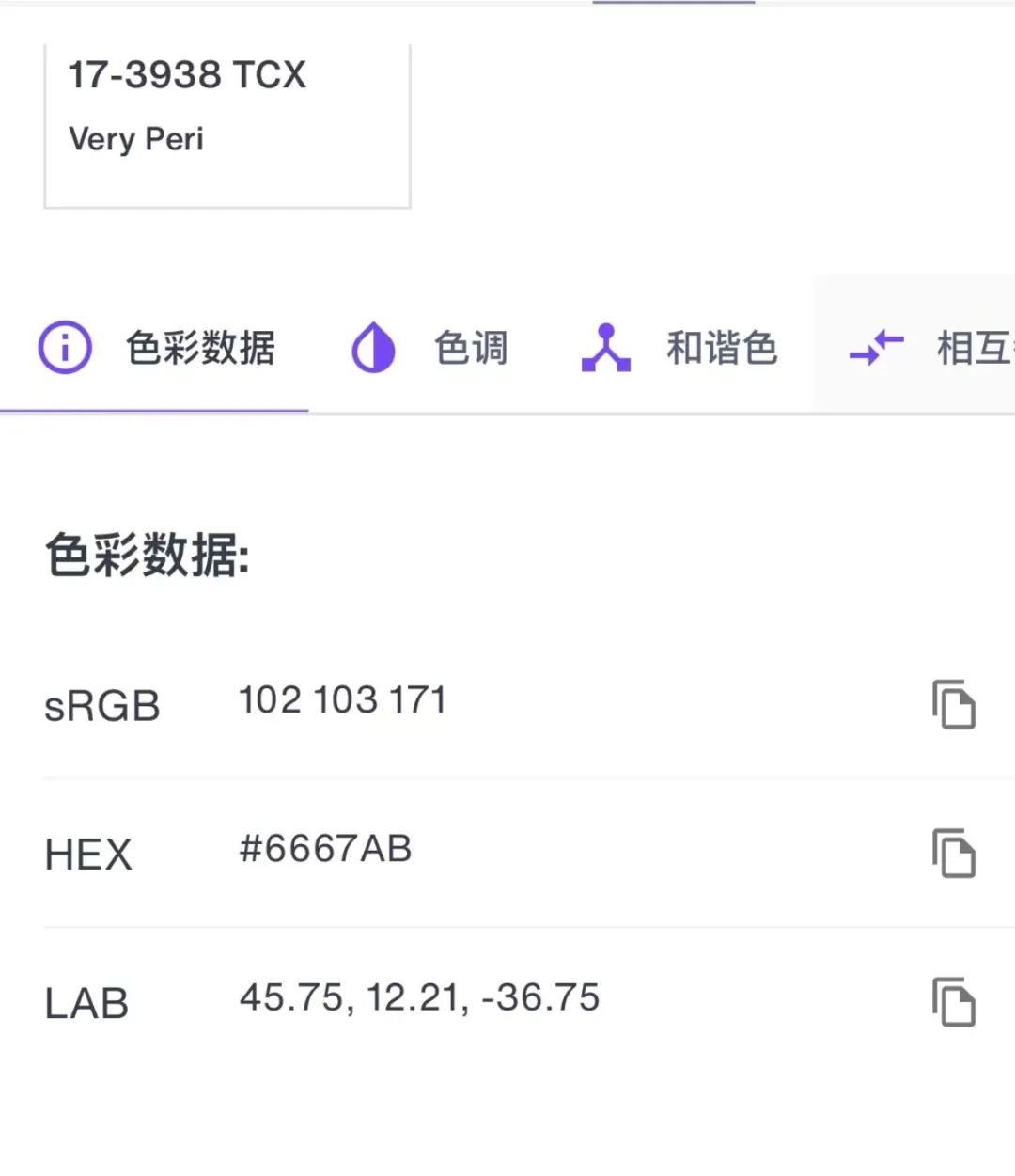Click the LAB value 45.75, 12.21, -36.75

click(x=419, y=997)
